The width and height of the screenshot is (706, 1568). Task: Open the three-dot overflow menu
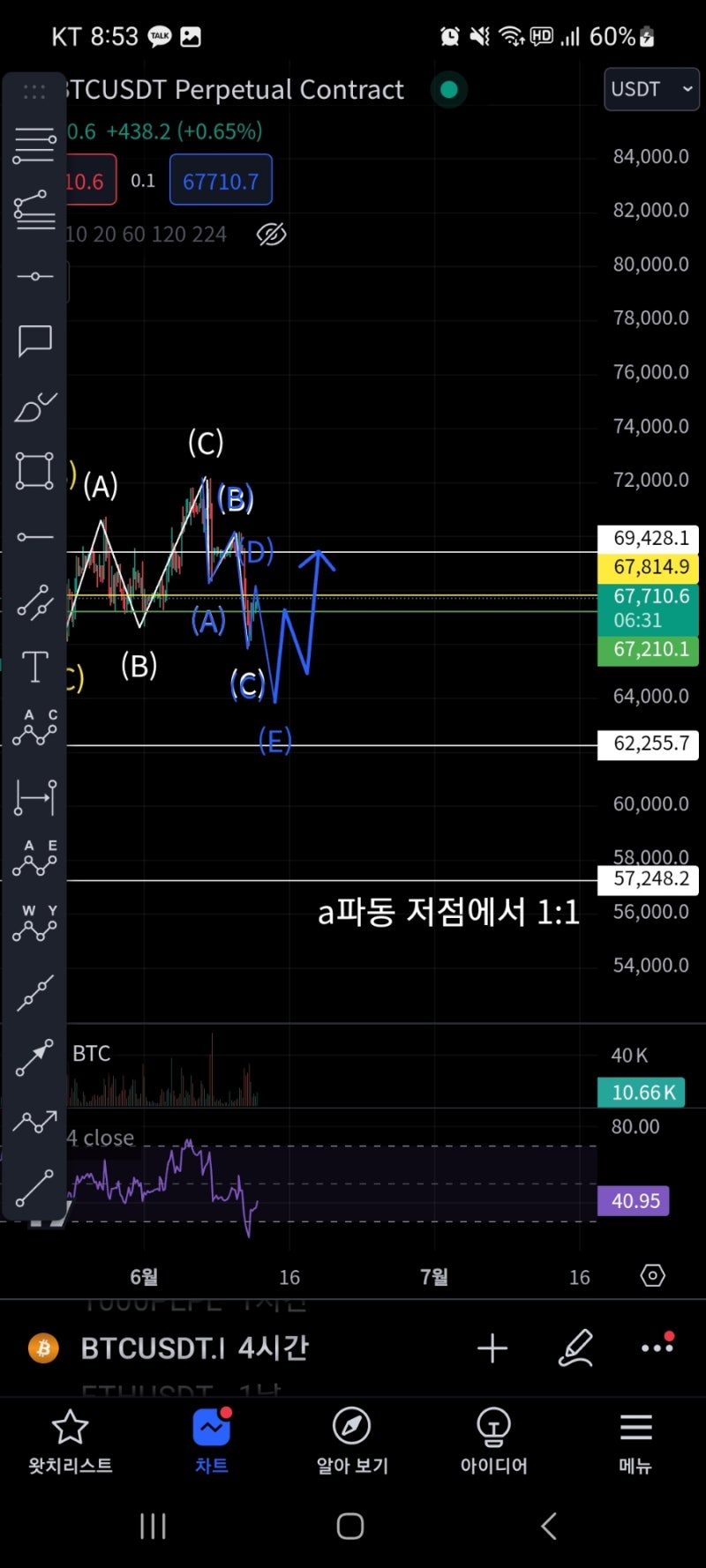[x=657, y=1348]
